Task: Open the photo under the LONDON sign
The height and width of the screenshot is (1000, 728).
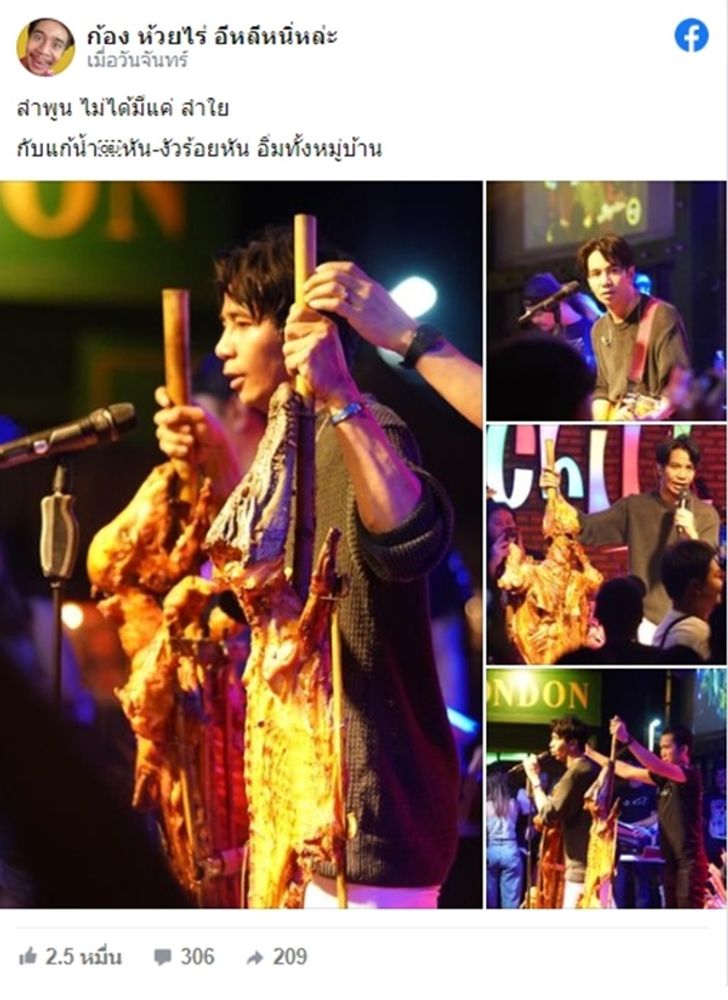Action: click(x=606, y=789)
